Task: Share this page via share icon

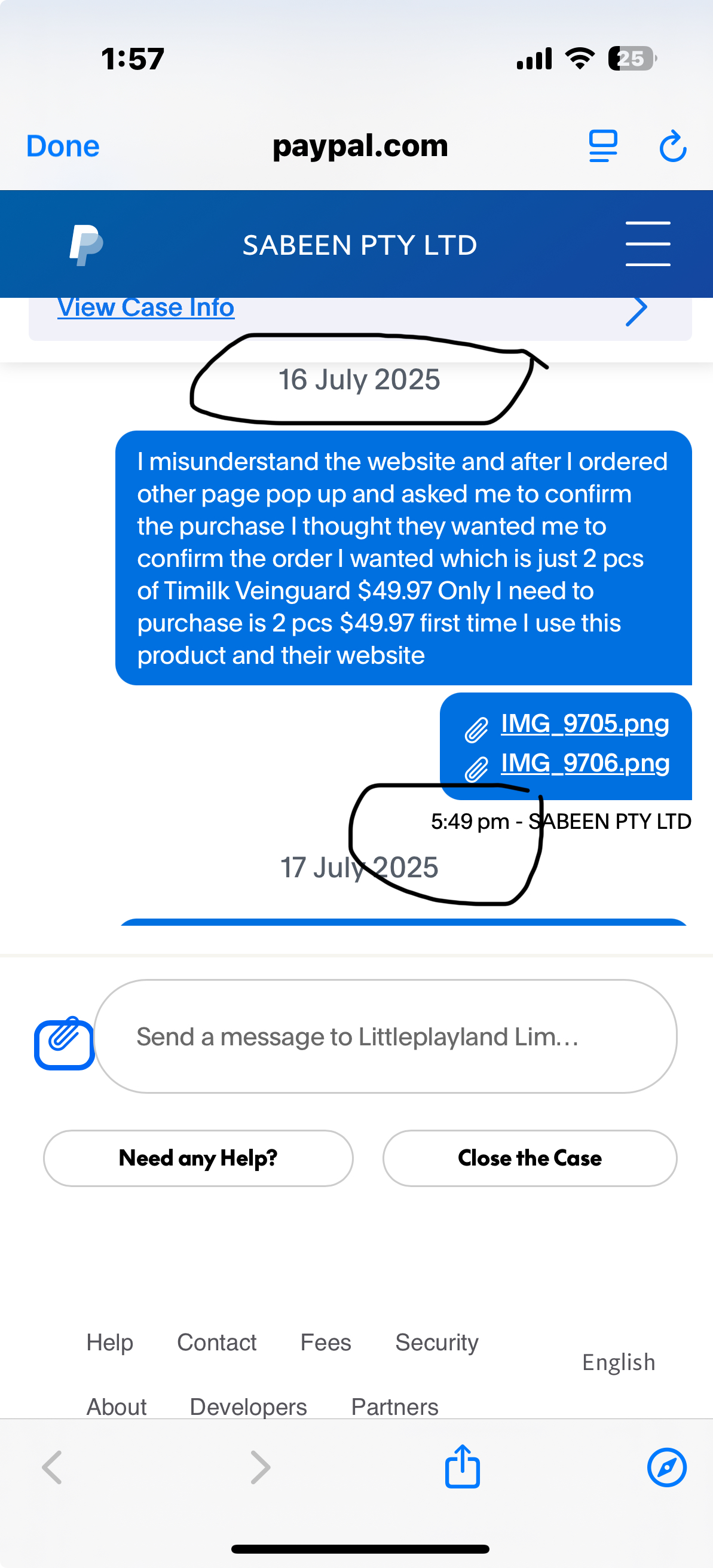Action: (463, 1466)
